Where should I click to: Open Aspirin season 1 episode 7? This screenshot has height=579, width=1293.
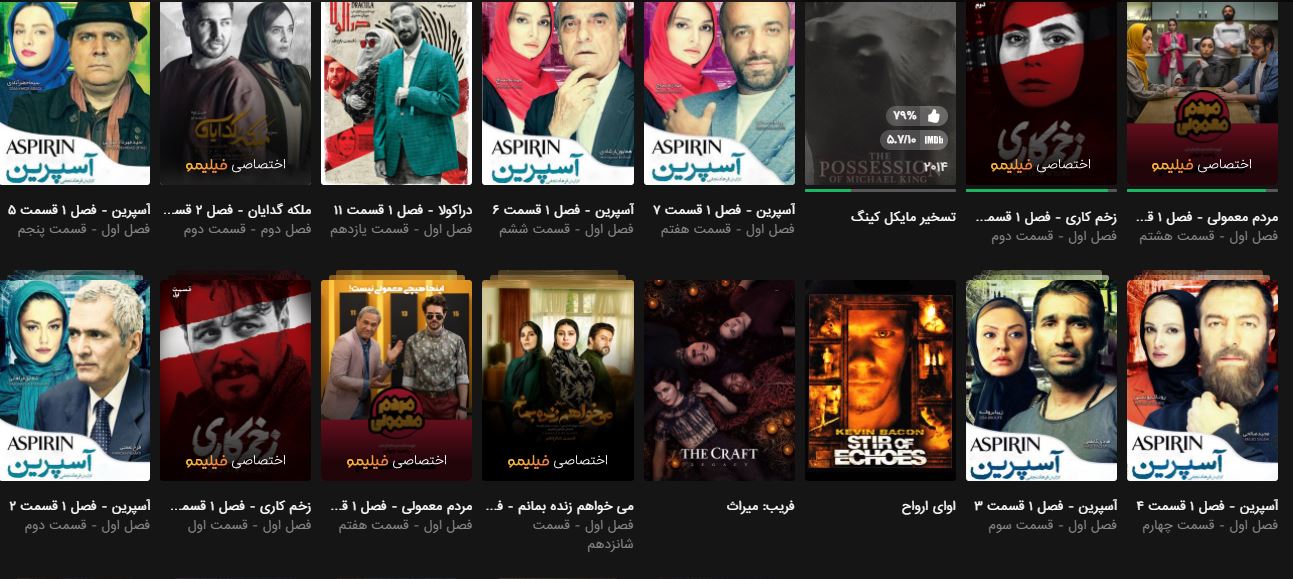point(719,95)
